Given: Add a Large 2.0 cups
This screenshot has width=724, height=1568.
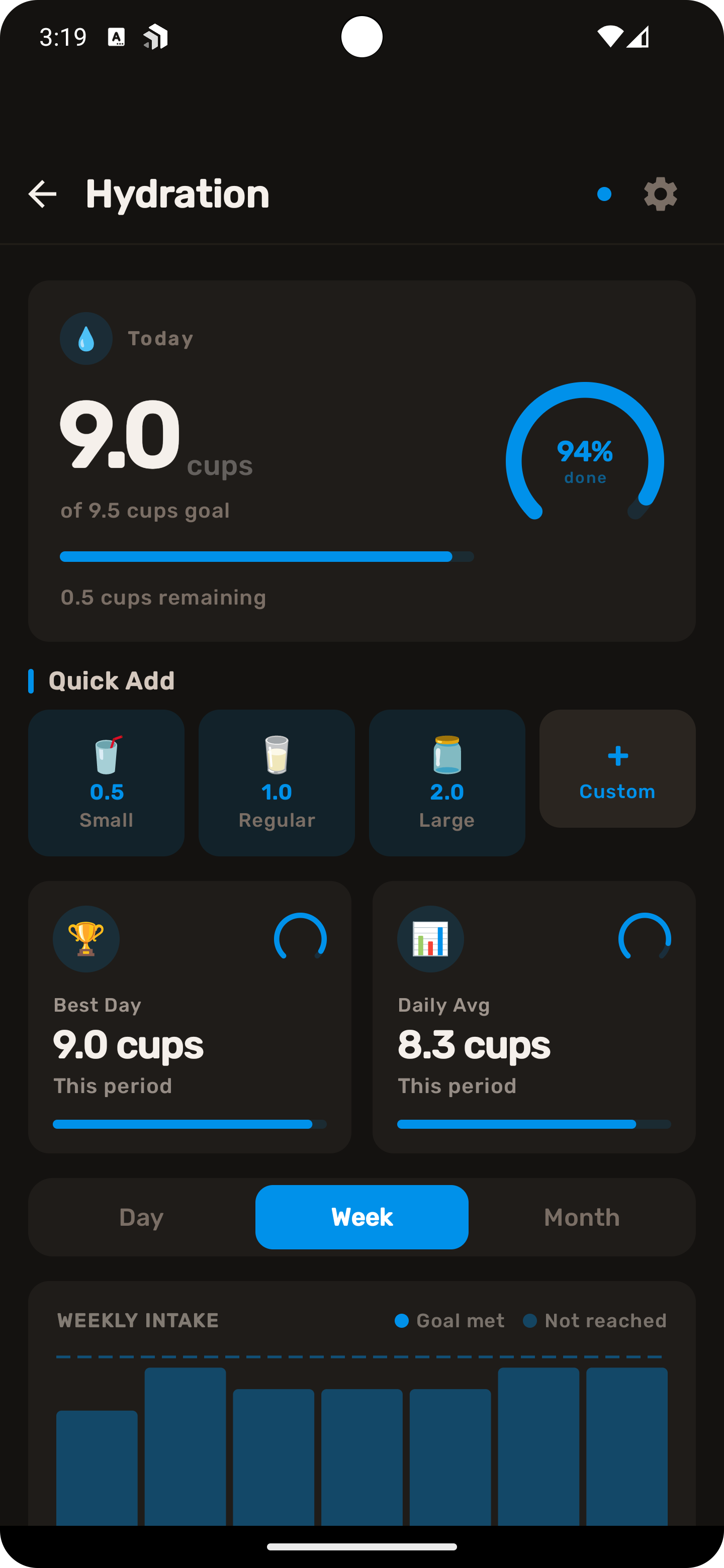Looking at the screenshot, I should 447,782.
